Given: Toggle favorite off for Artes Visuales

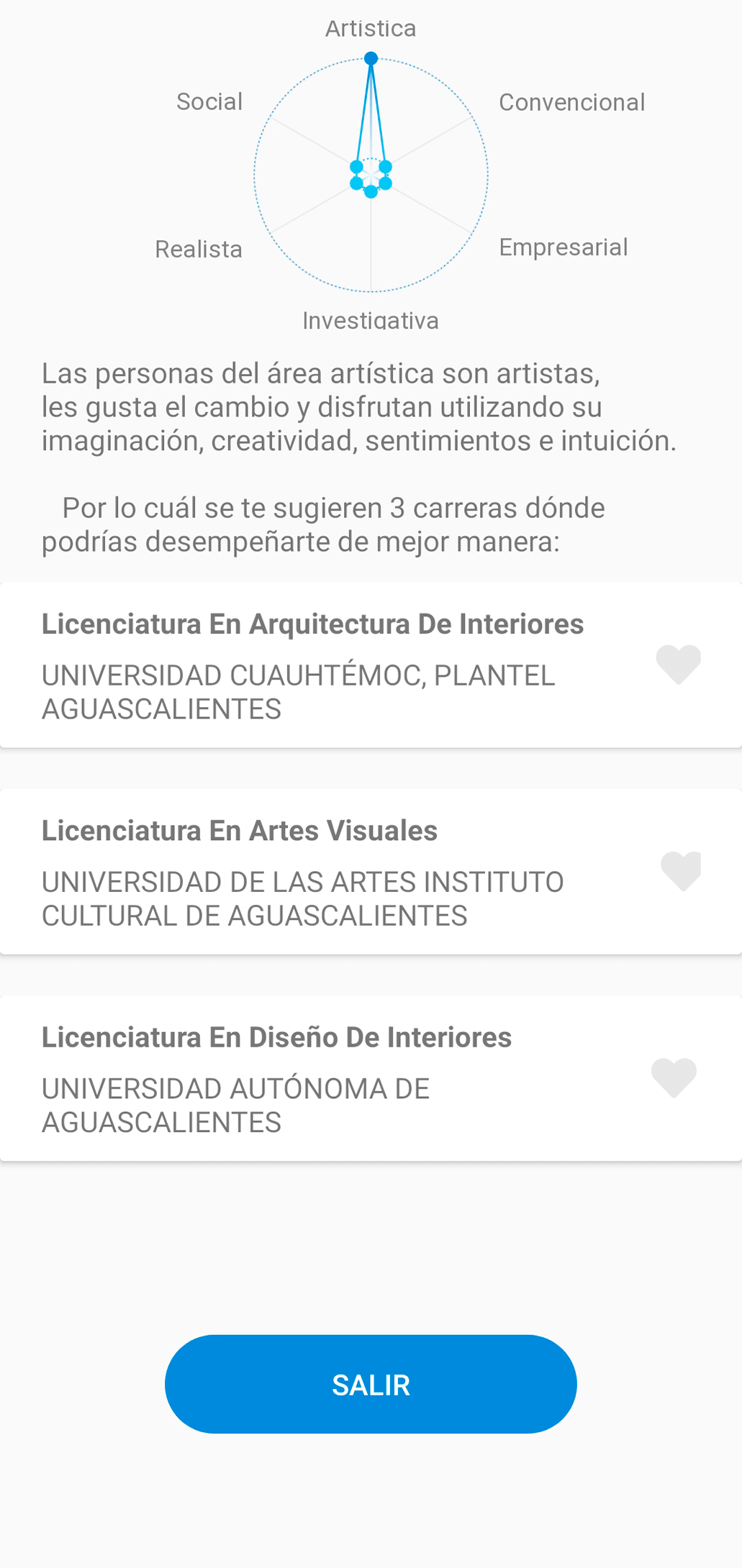Looking at the screenshot, I should 679,872.
